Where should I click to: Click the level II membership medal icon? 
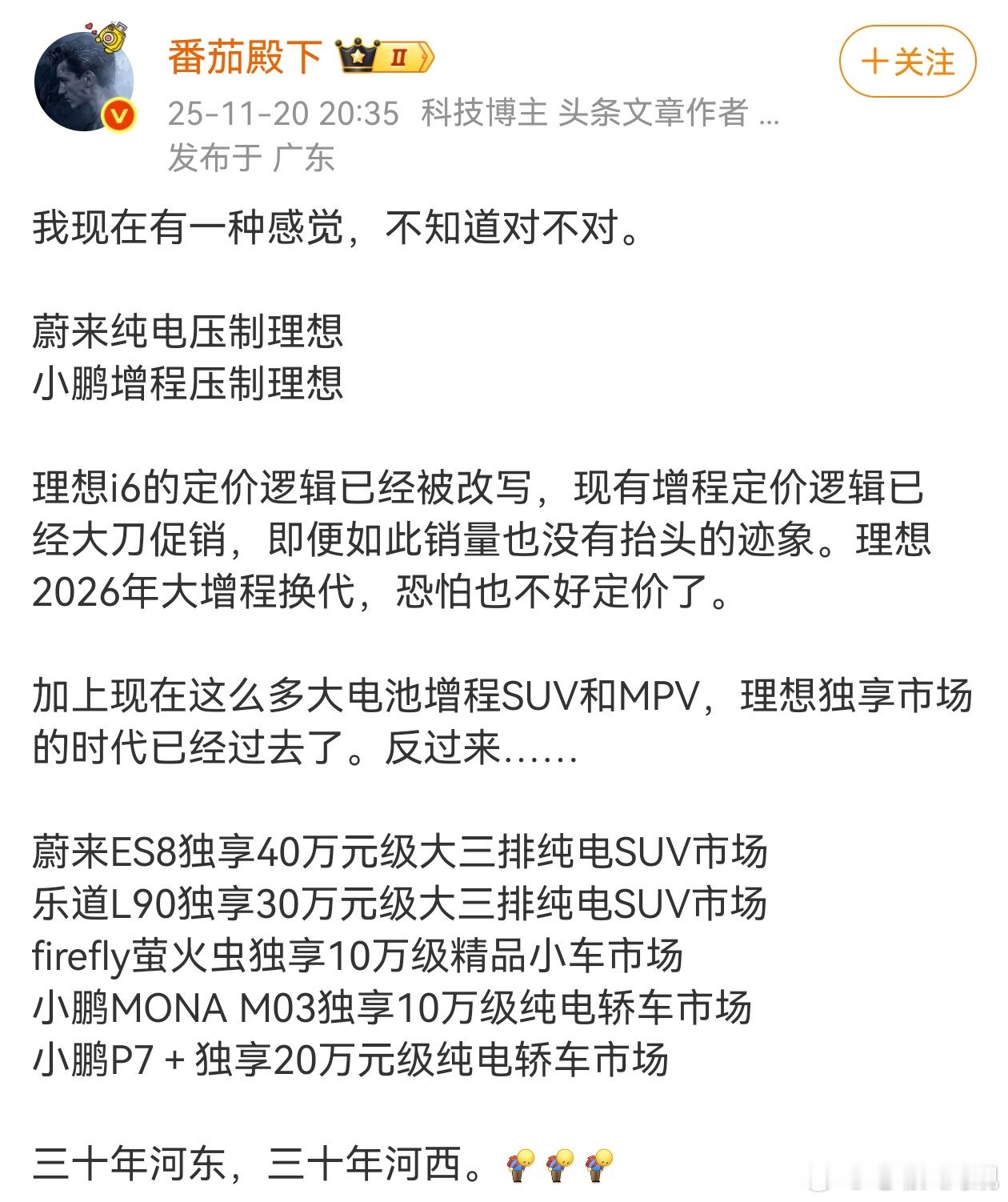[x=400, y=56]
